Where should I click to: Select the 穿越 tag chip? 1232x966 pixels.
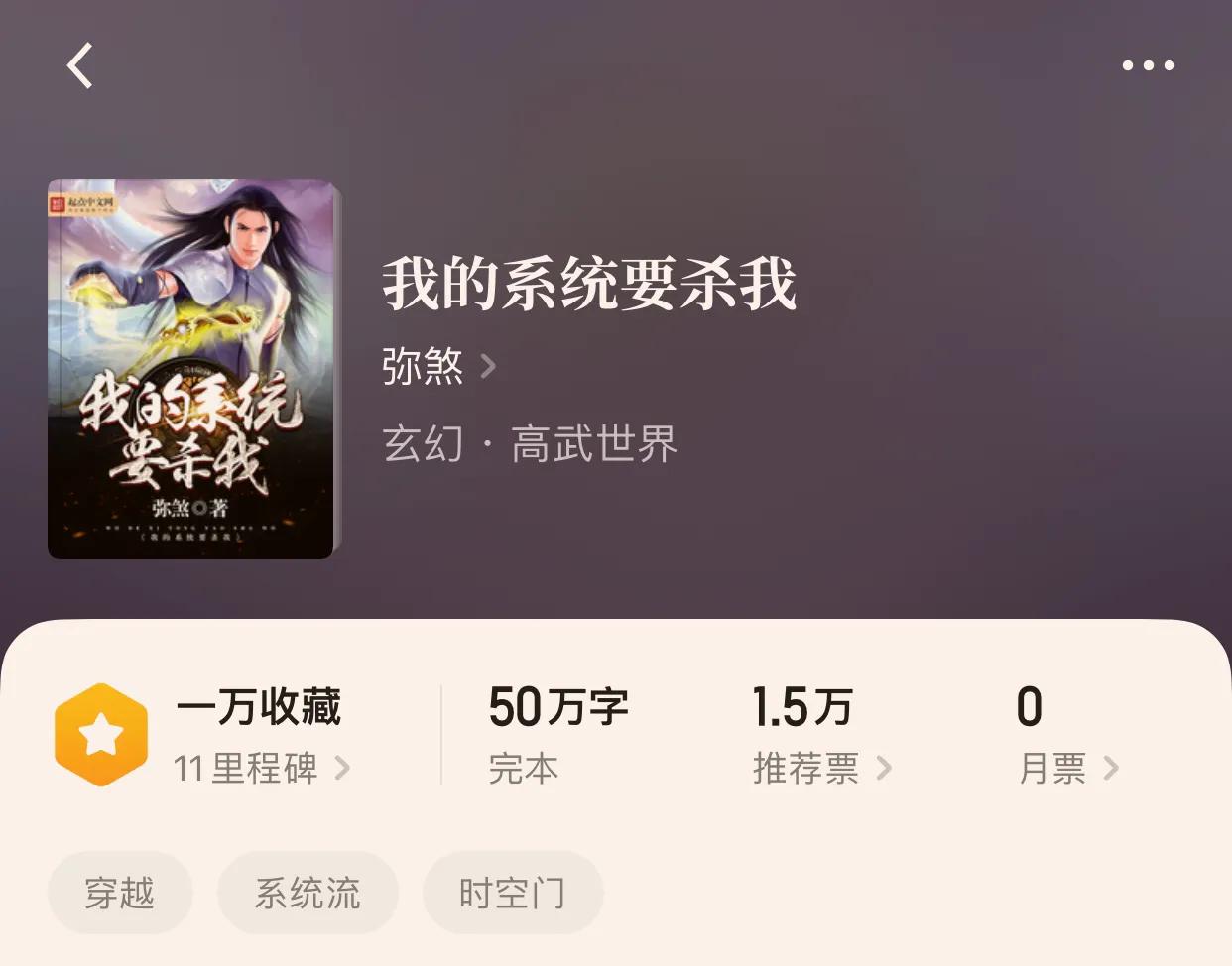coord(120,893)
